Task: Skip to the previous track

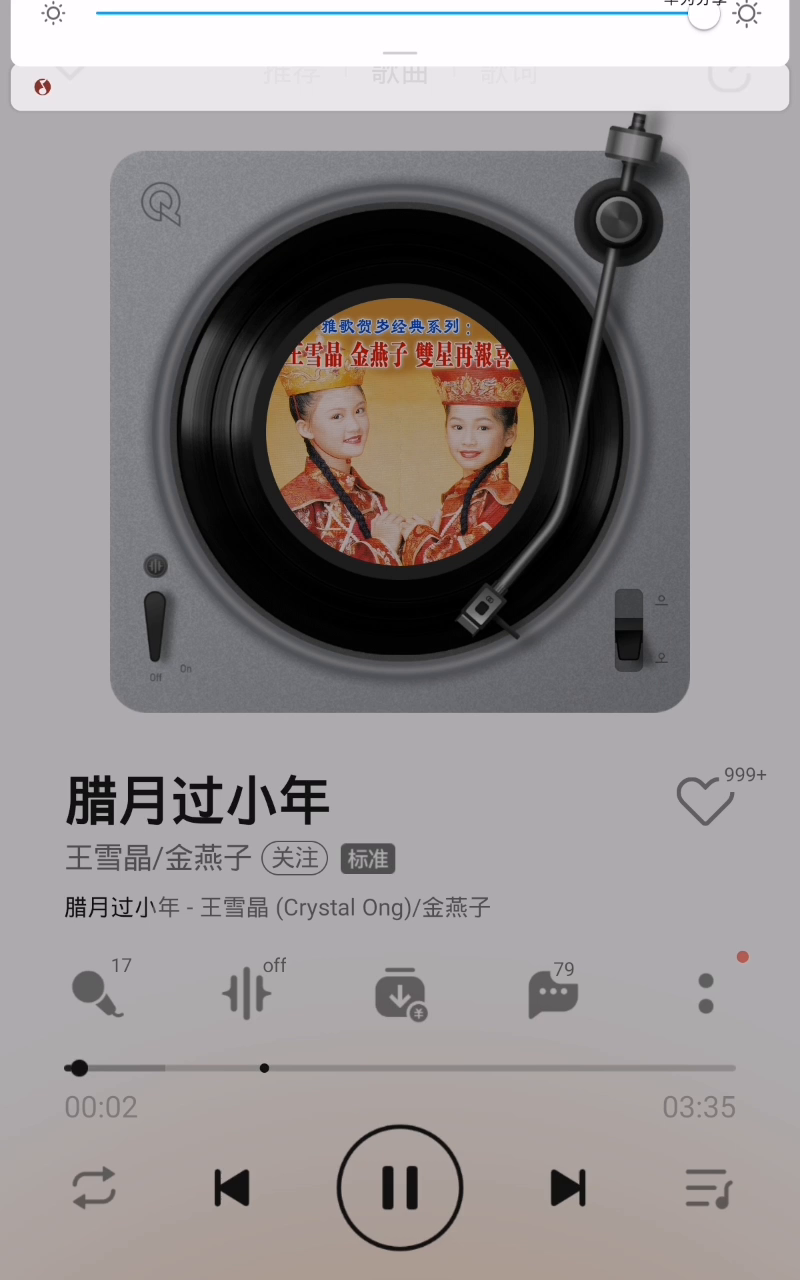Action: click(x=232, y=1188)
